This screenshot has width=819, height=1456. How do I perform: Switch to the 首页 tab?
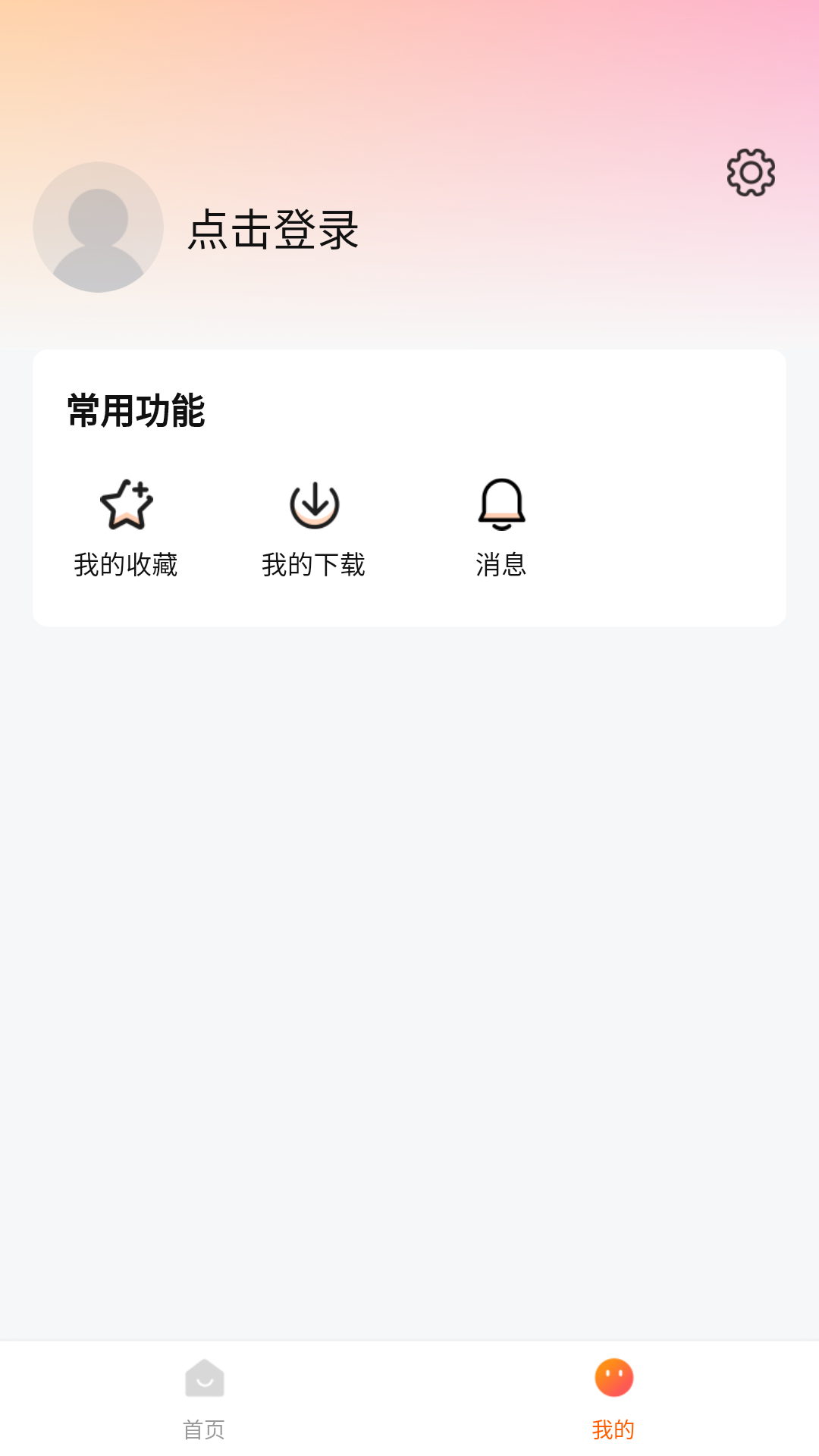(205, 1398)
